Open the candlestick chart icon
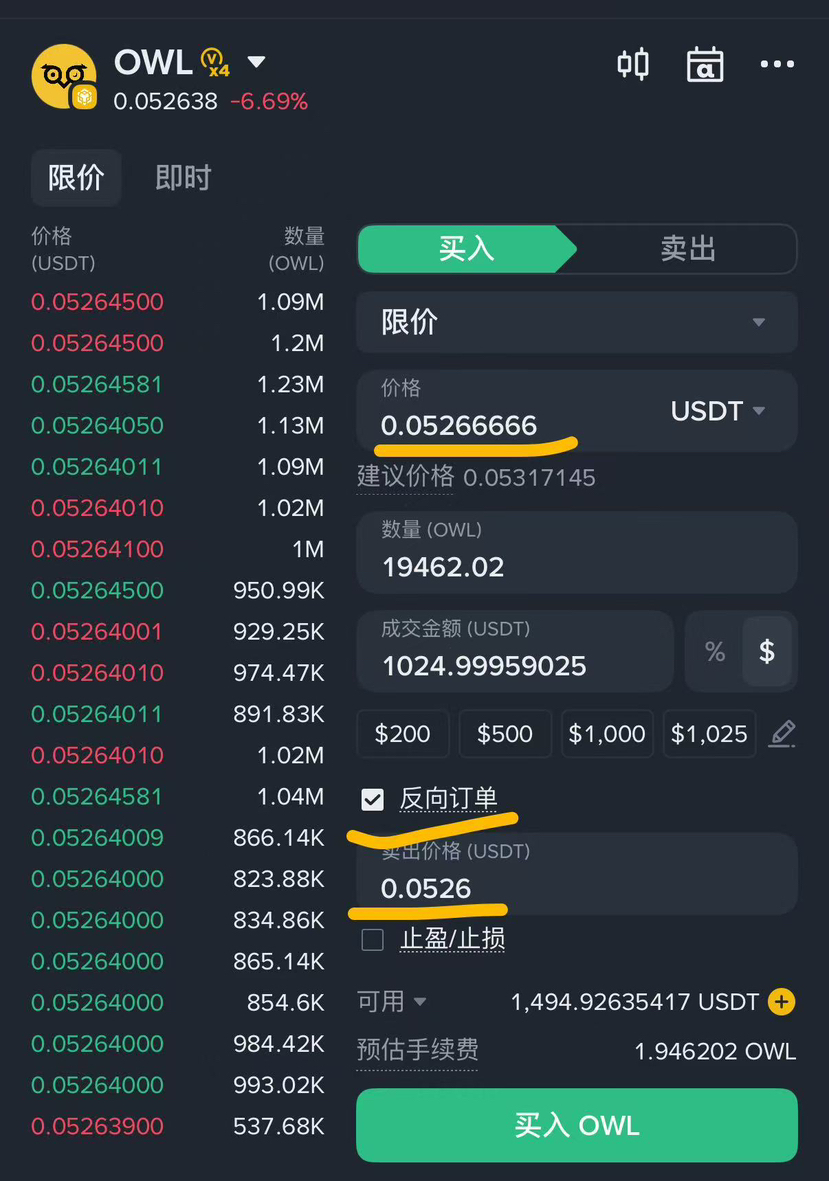 click(x=633, y=65)
